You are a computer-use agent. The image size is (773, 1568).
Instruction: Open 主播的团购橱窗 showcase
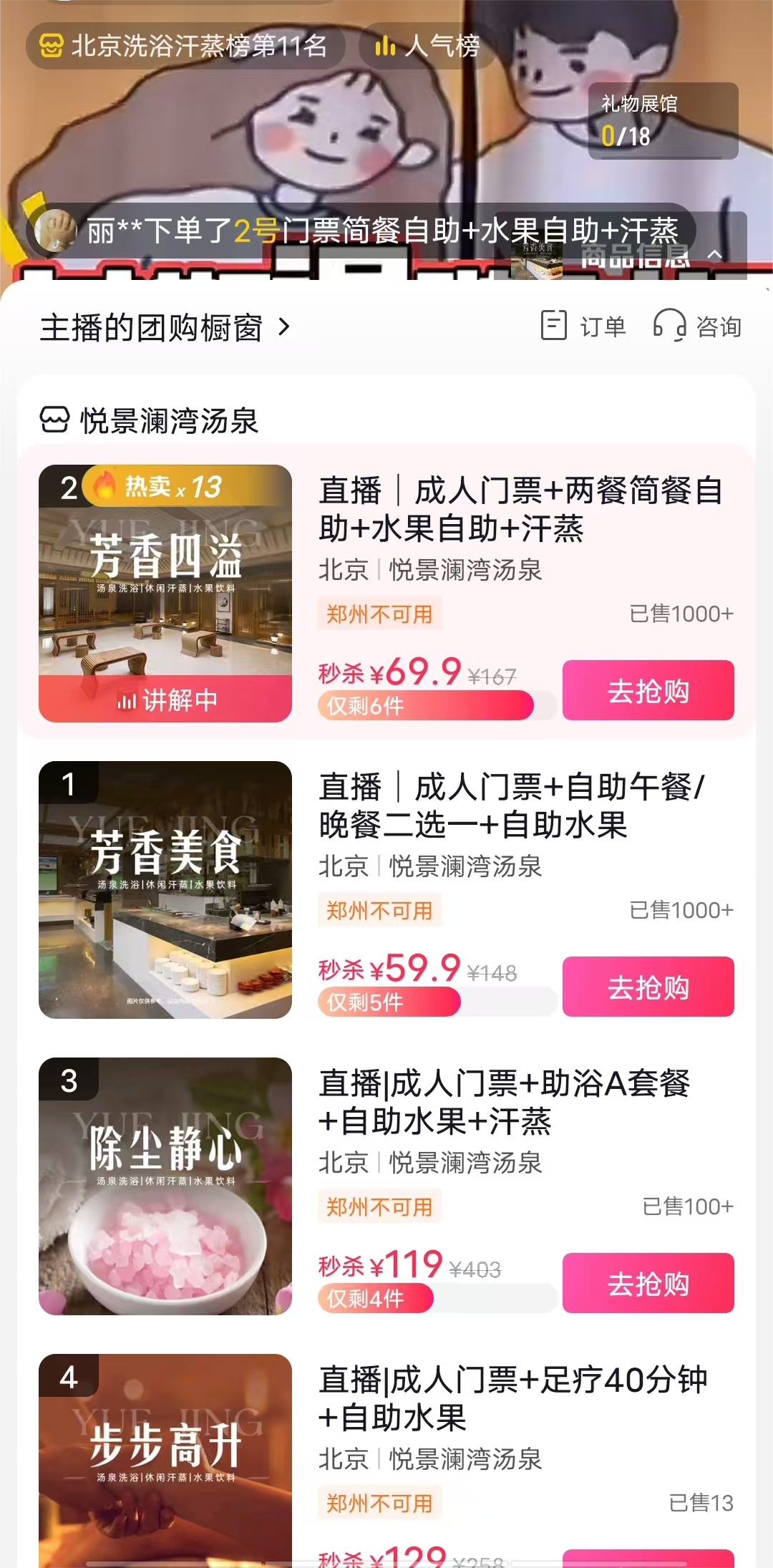[165, 328]
